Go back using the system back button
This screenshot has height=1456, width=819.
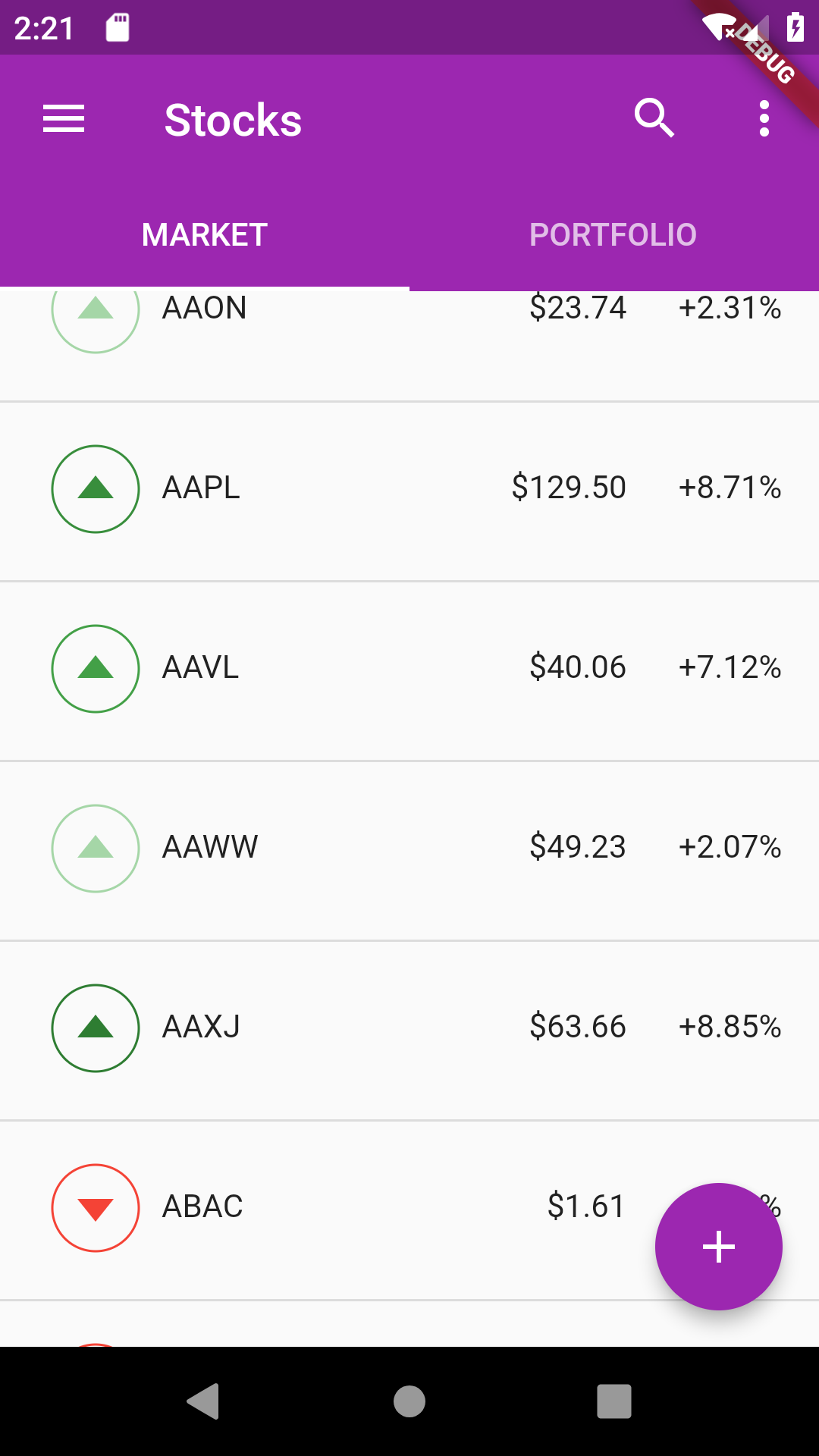point(203,1401)
